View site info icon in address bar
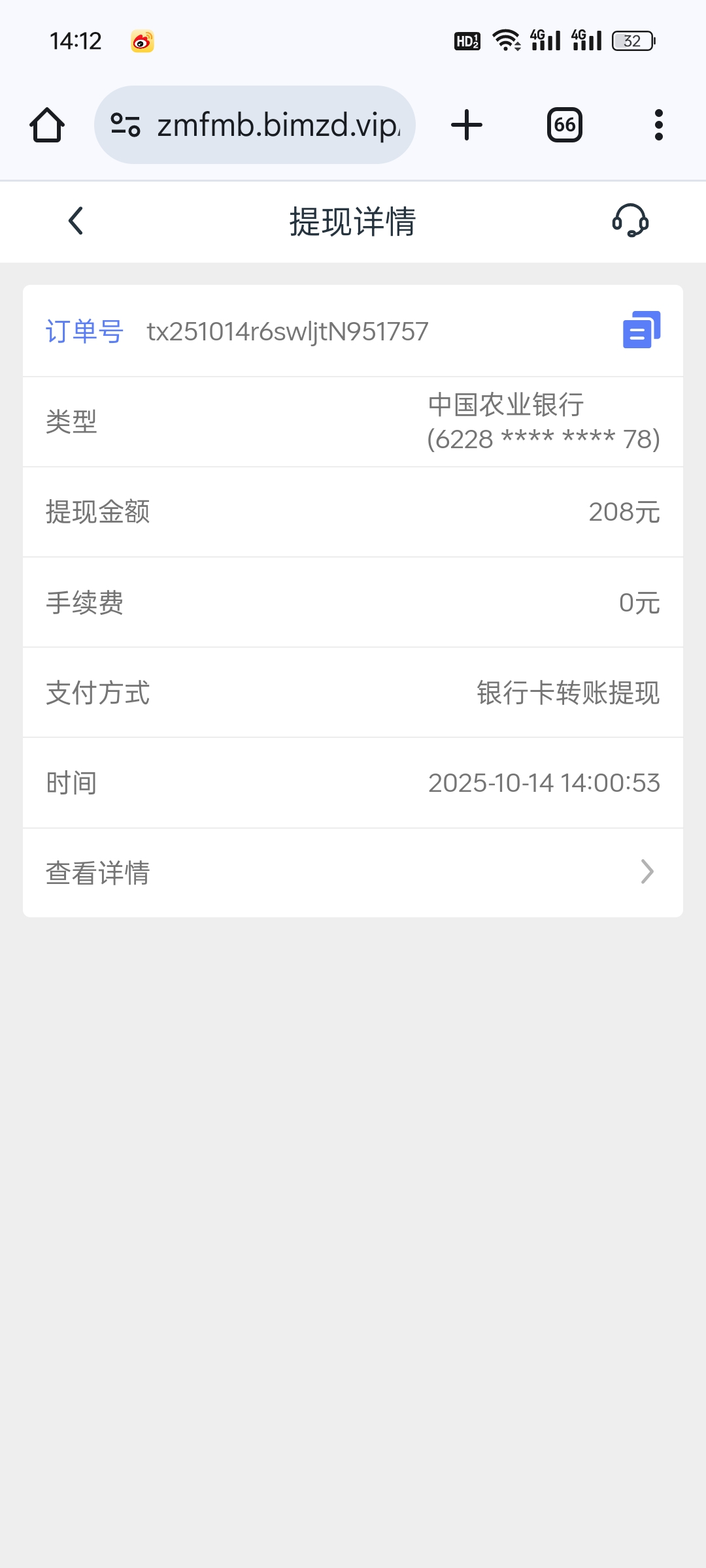 tap(125, 125)
